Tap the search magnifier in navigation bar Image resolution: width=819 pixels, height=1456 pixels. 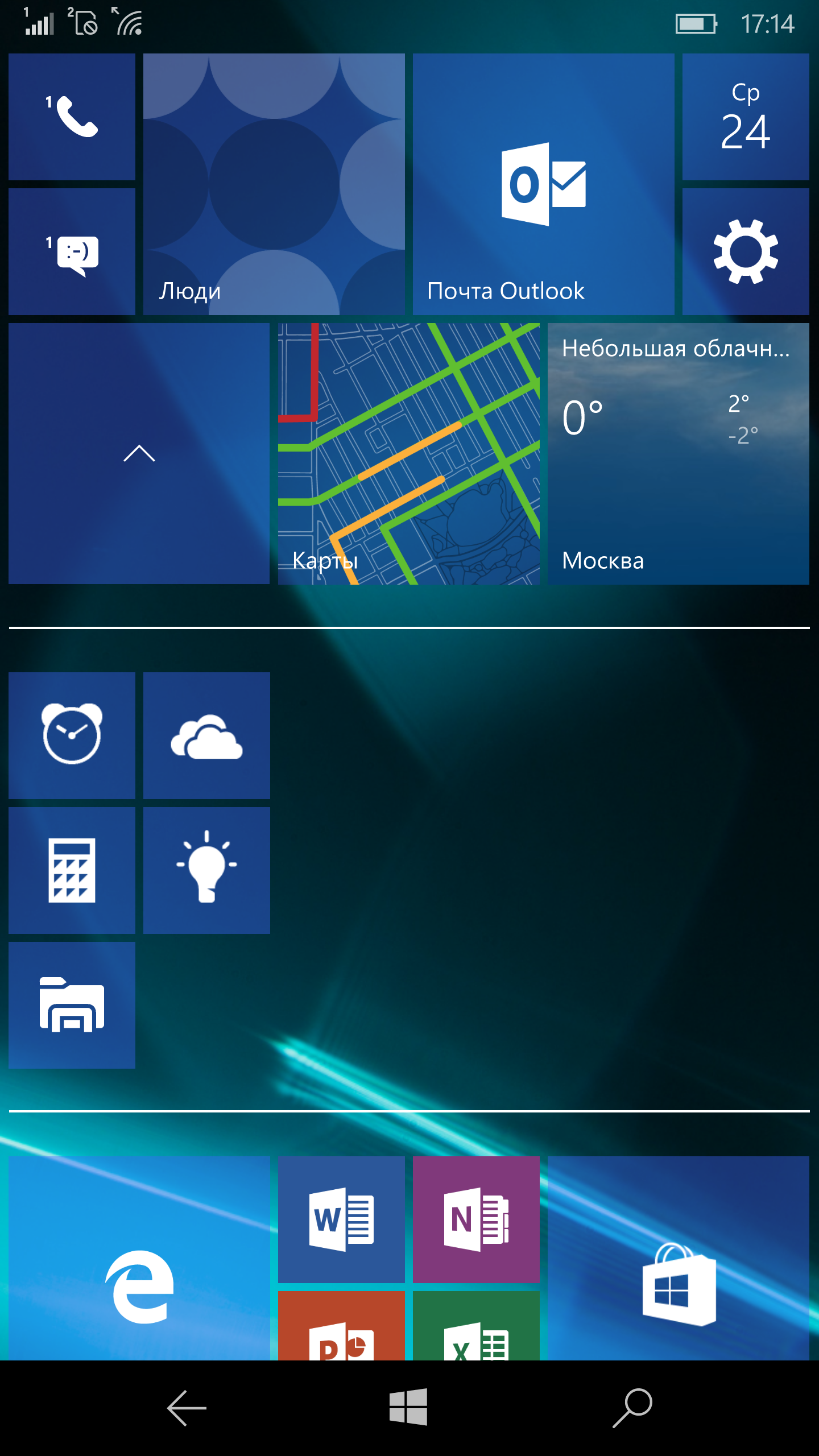point(632,1408)
